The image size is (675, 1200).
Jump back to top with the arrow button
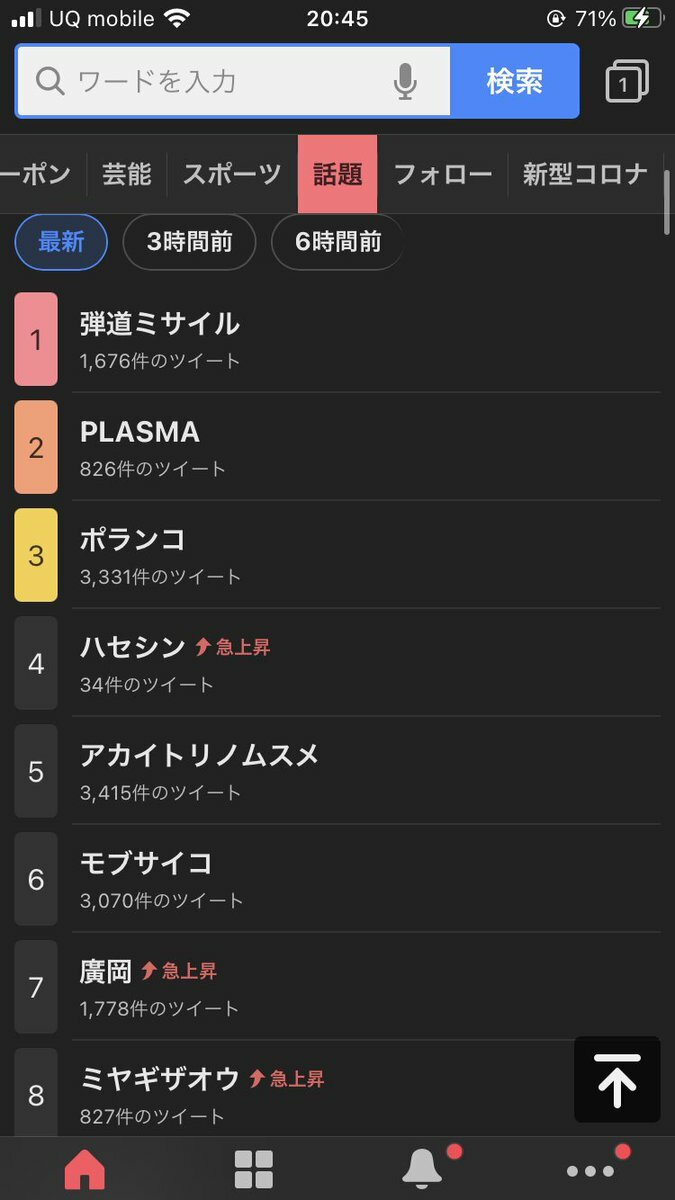click(617, 1080)
